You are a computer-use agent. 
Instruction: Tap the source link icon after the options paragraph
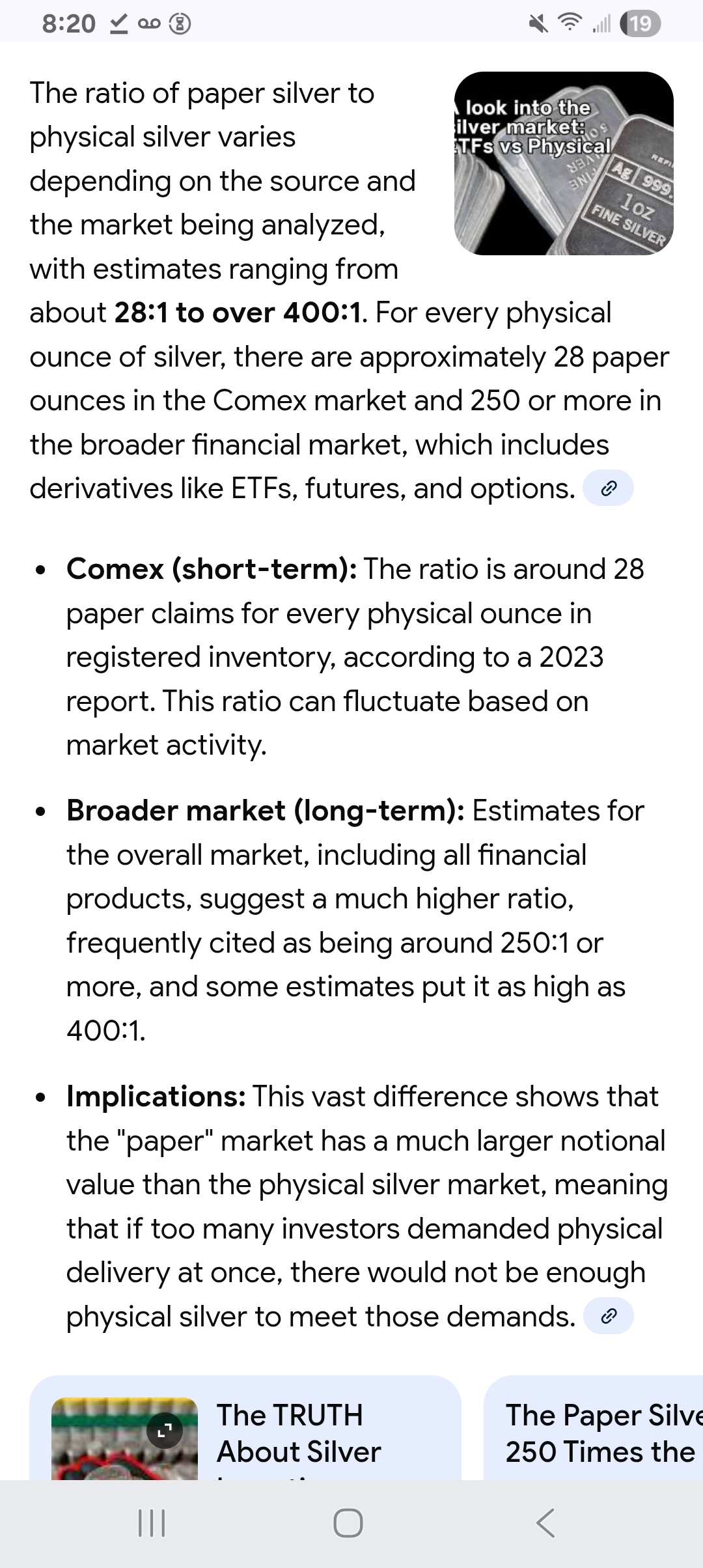pos(608,488)
